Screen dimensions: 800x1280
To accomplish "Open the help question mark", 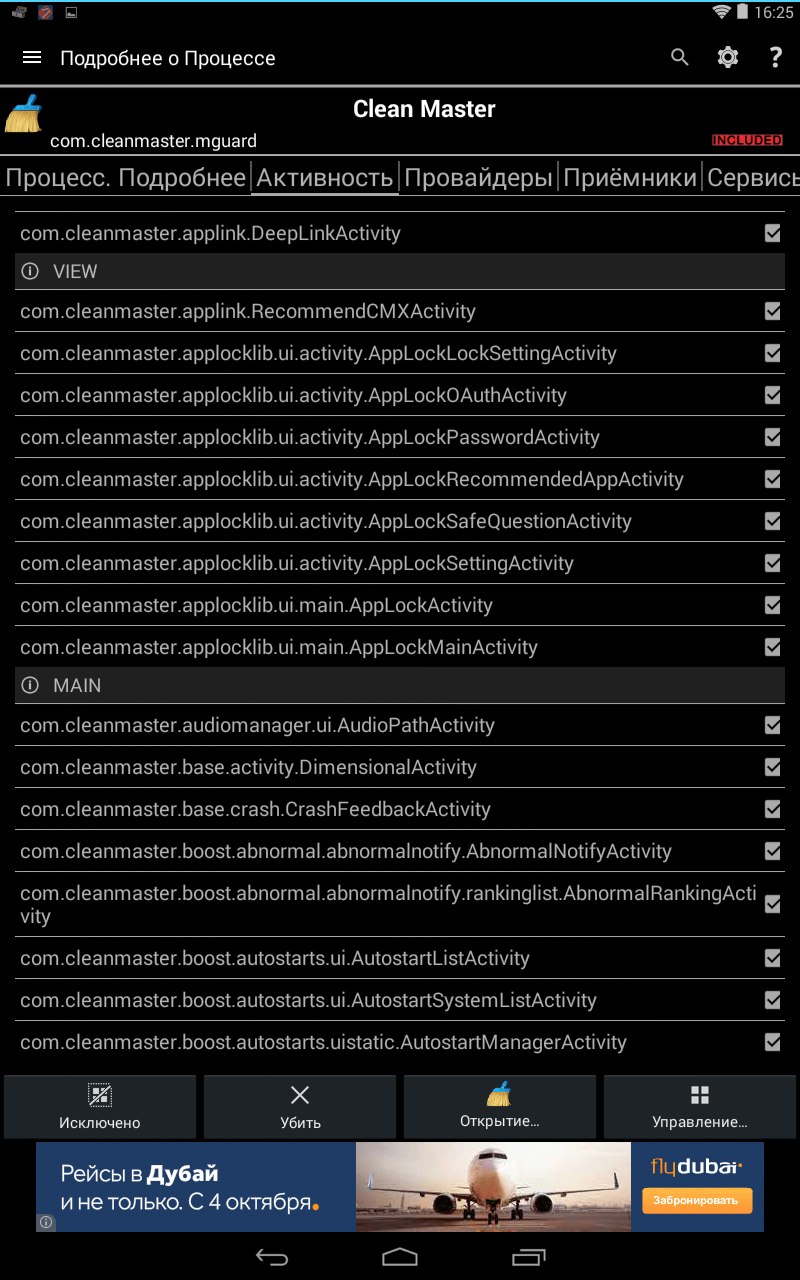I will [x=775, y=58].
